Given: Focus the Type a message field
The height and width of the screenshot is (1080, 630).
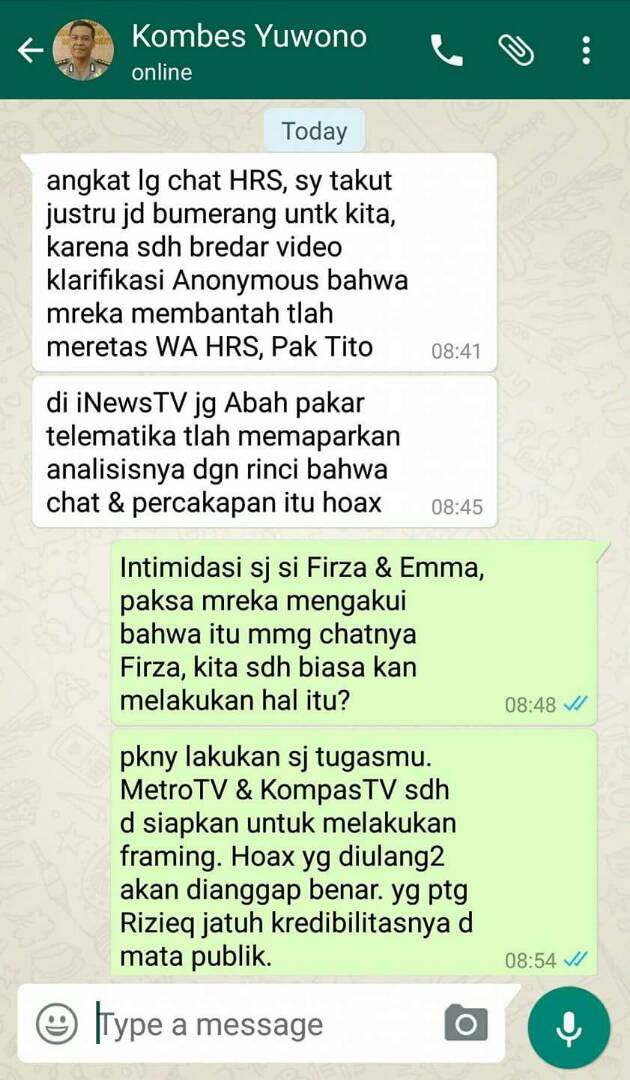Looking at the screenshot, I should tap(265, 1024).
